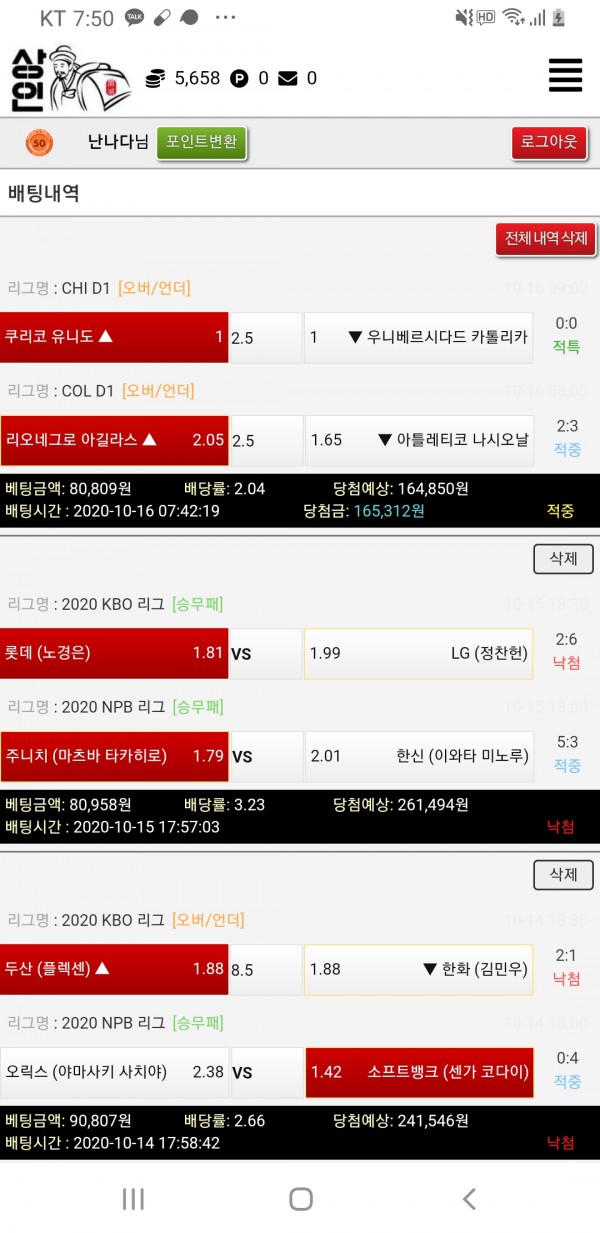600x1233 pixels.
Task: Delete the 2020-10-14 bet with 삭제
Action: 563,874
